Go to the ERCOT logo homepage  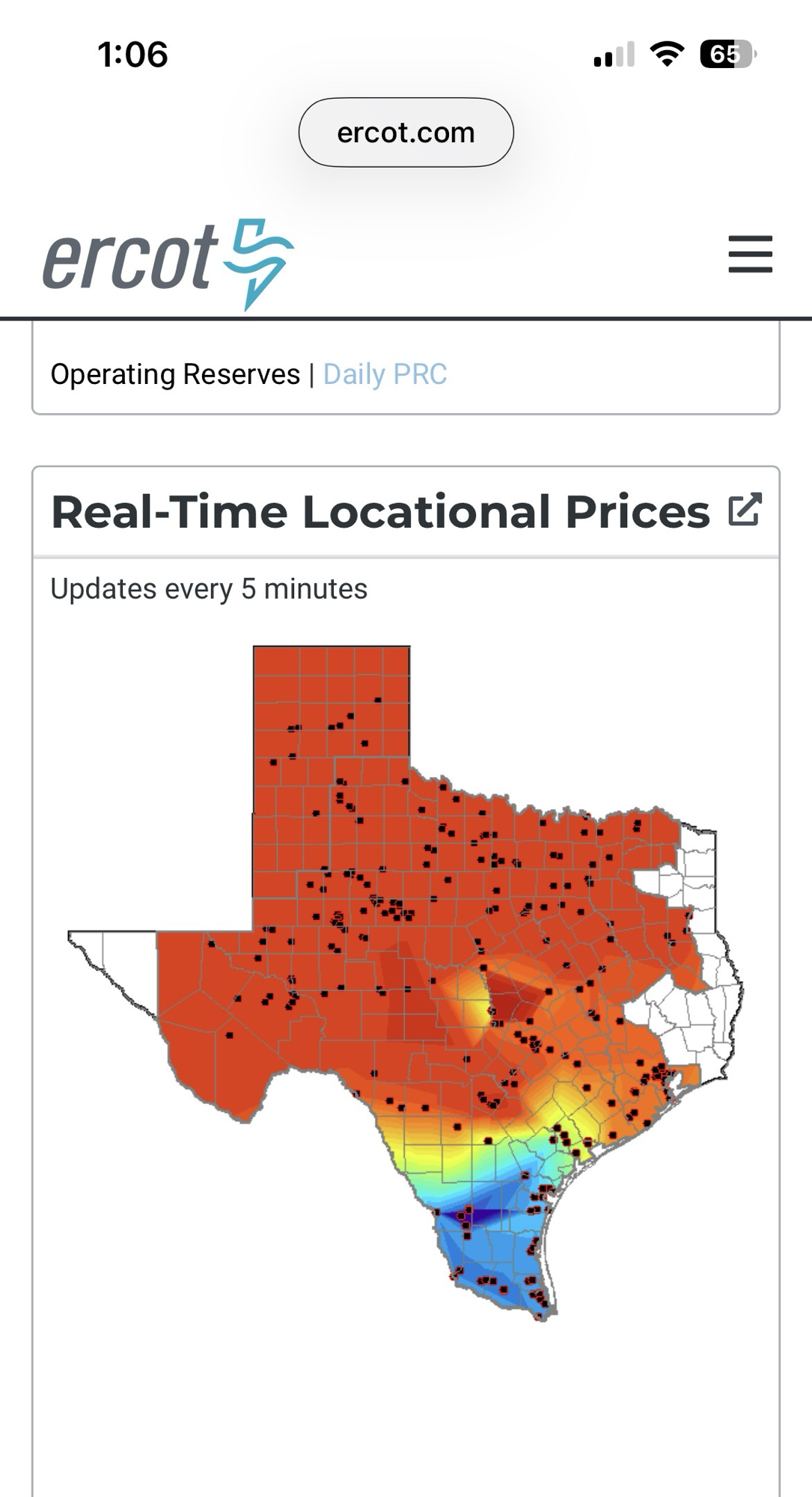(168, 263)
